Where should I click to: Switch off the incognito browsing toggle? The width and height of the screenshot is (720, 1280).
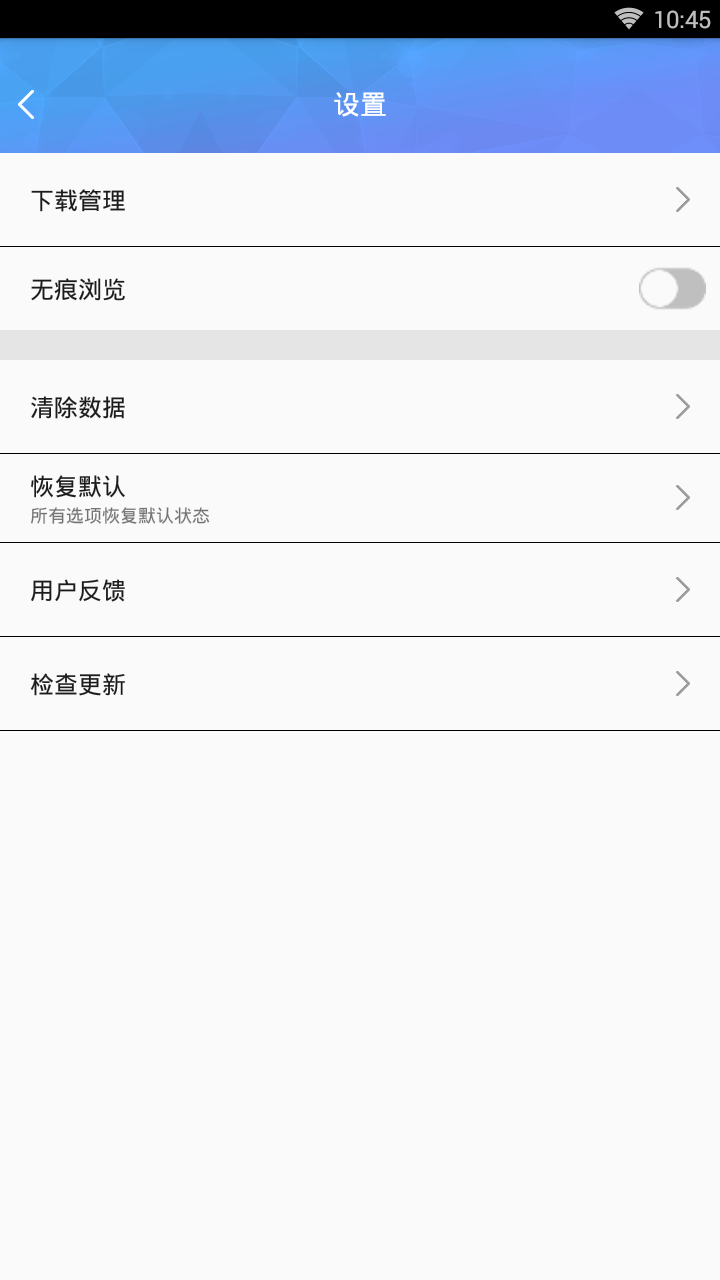[x=671, y=289]
